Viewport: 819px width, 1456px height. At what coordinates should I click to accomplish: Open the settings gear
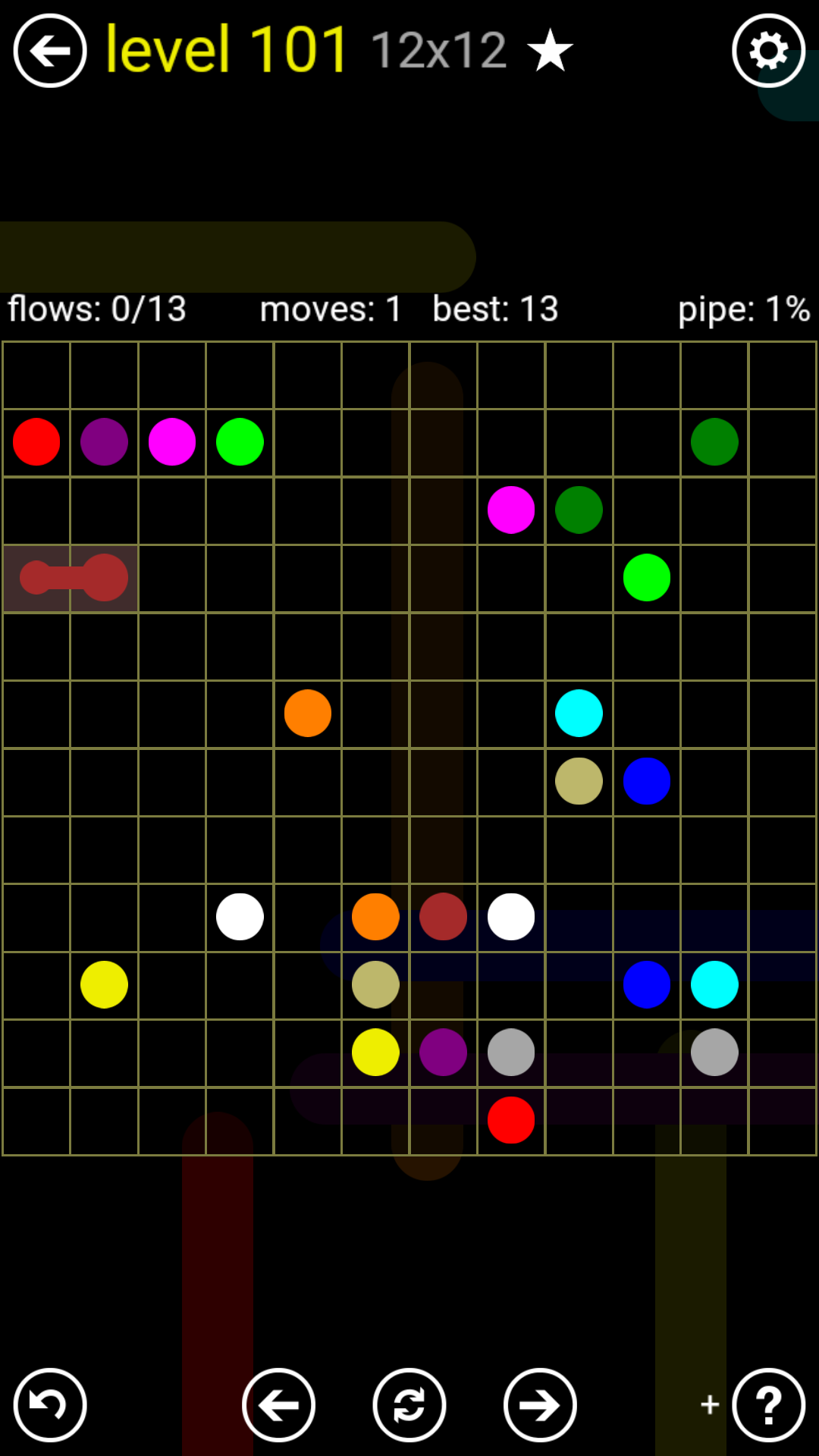(768, 51)
